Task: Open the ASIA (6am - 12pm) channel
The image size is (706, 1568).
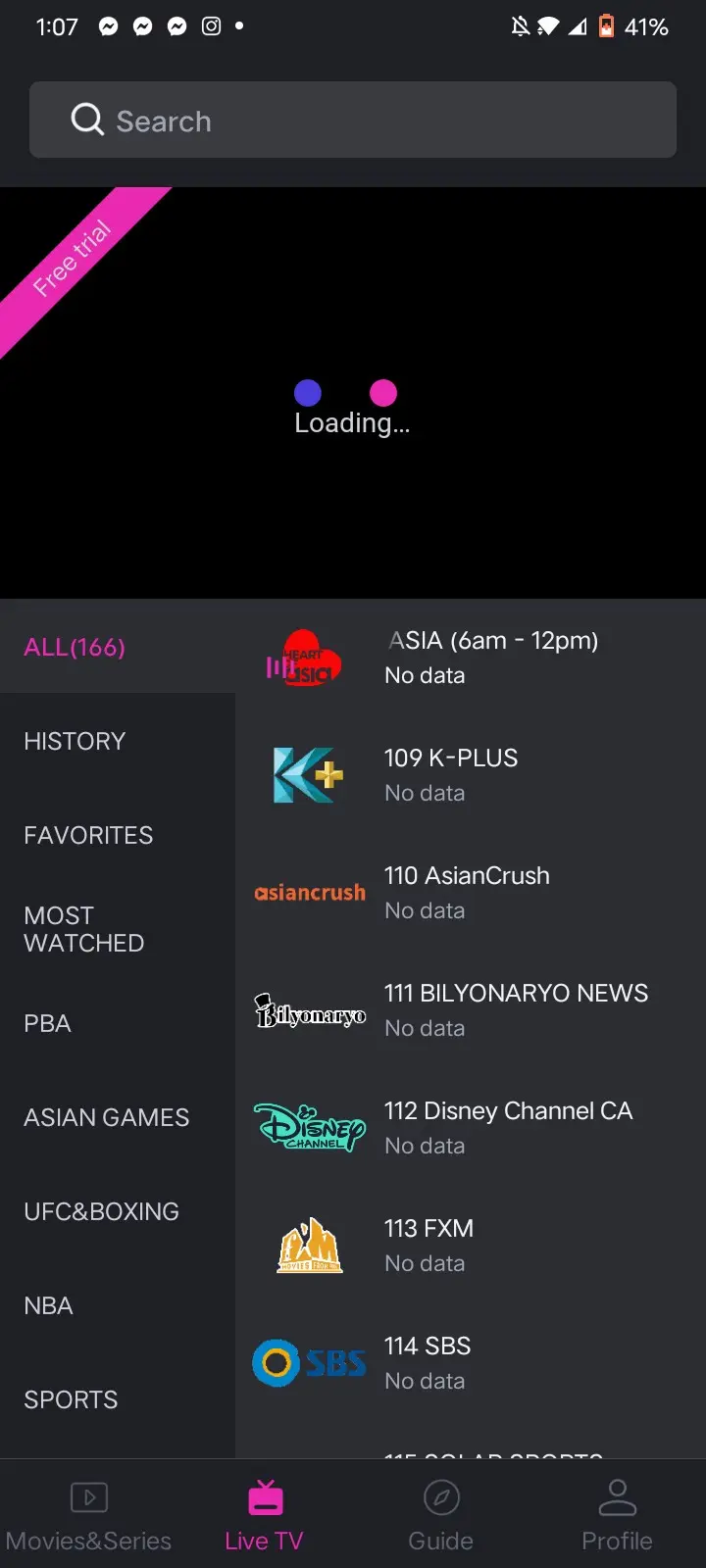Action: 471,658
